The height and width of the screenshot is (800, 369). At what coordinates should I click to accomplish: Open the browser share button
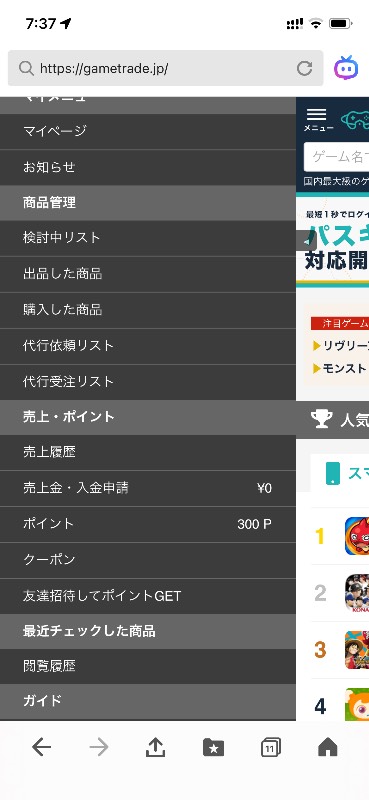(155, 747)
